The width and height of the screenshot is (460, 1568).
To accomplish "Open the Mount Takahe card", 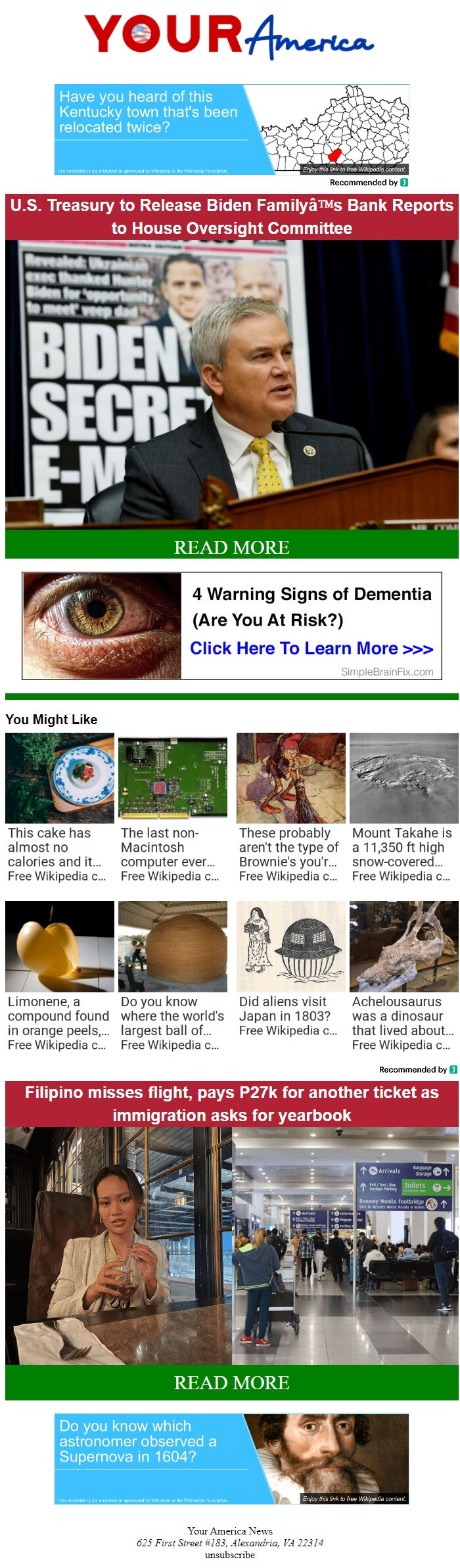I will [x=403, y=808].
